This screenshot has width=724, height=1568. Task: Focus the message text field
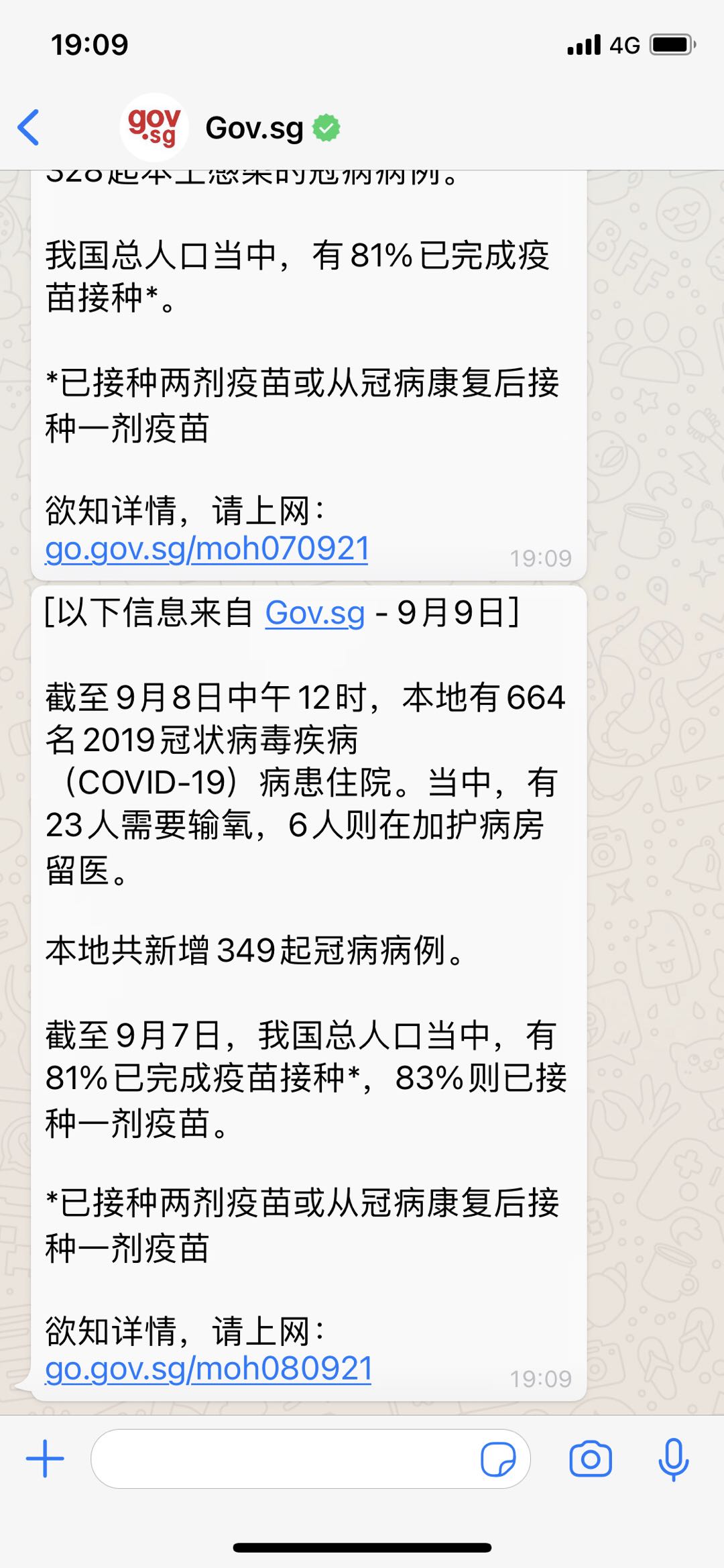click(282, 1459)
